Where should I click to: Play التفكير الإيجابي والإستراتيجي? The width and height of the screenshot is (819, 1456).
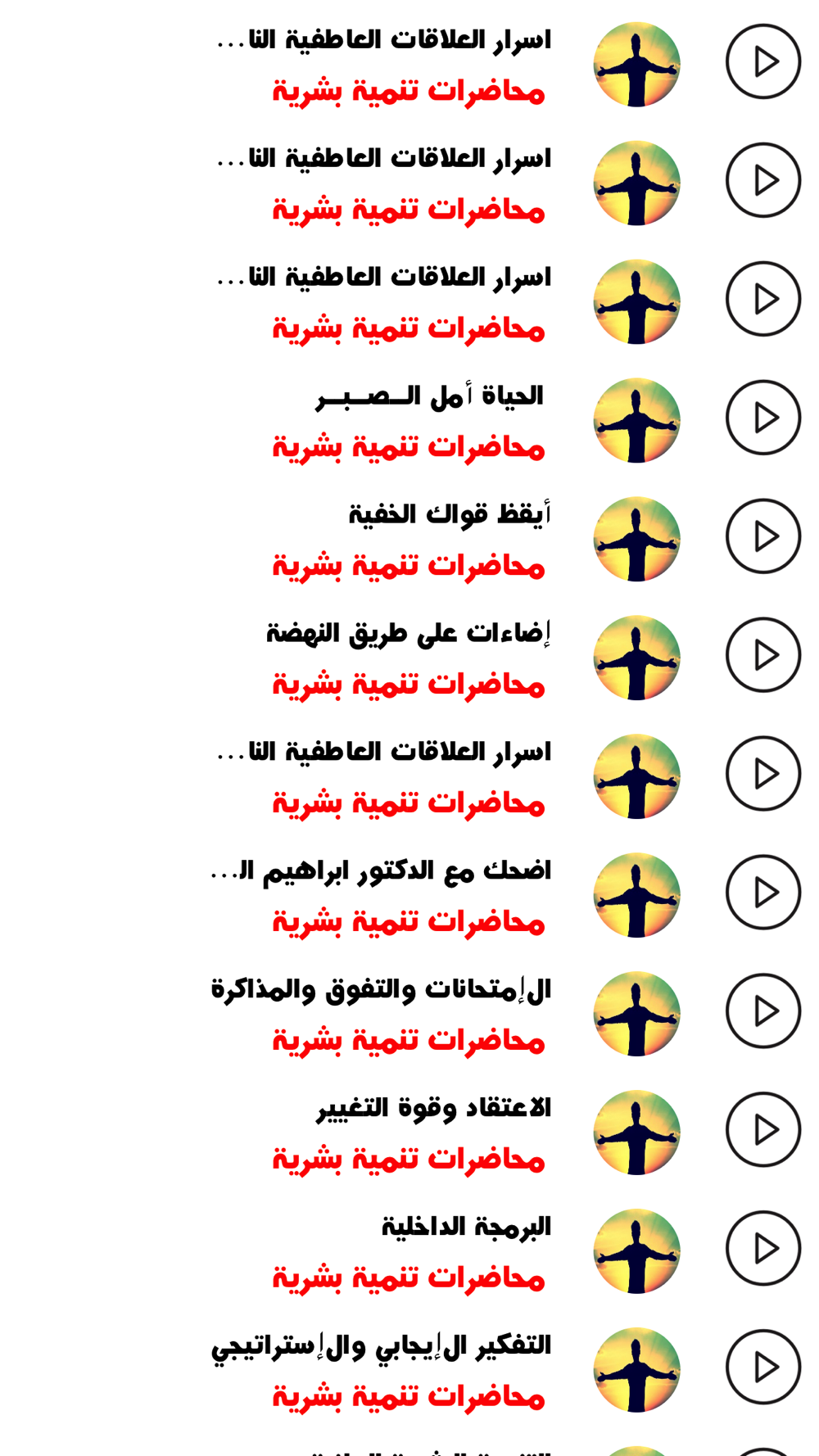point(762,1368)
